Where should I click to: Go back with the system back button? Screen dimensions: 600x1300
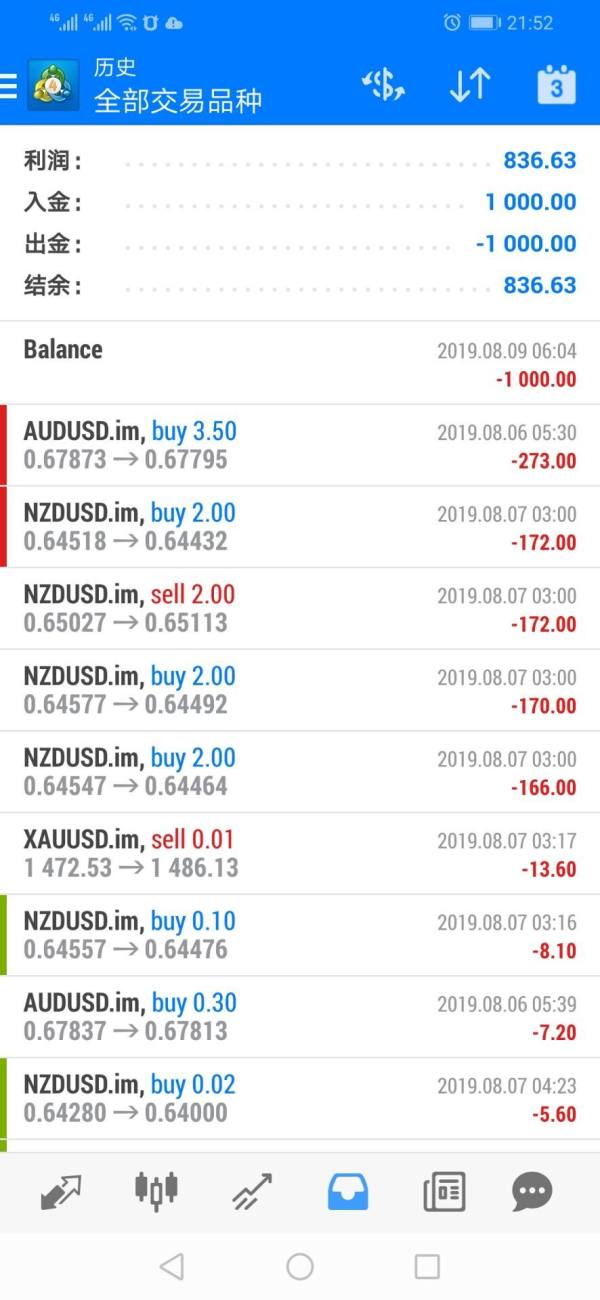(172, 1267)
